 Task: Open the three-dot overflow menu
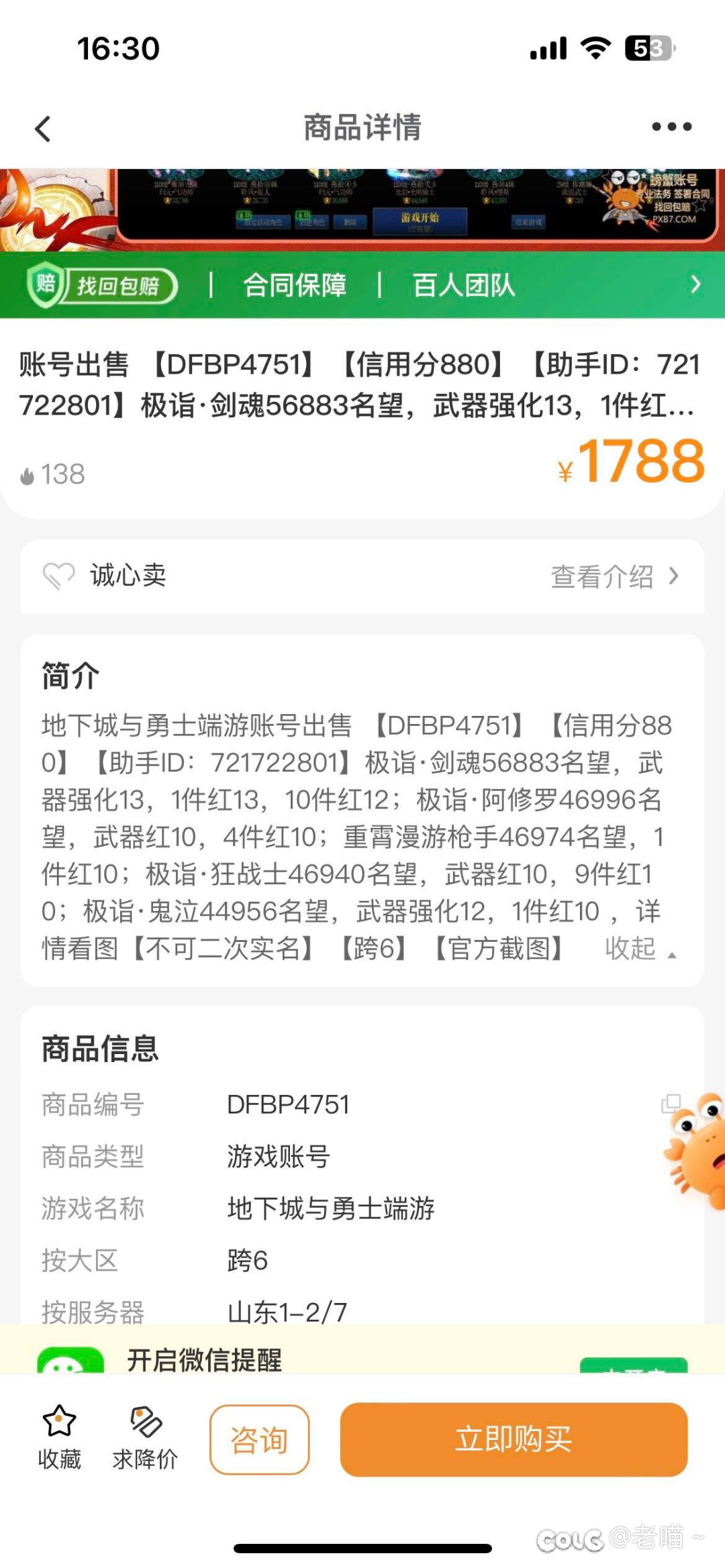671,127
